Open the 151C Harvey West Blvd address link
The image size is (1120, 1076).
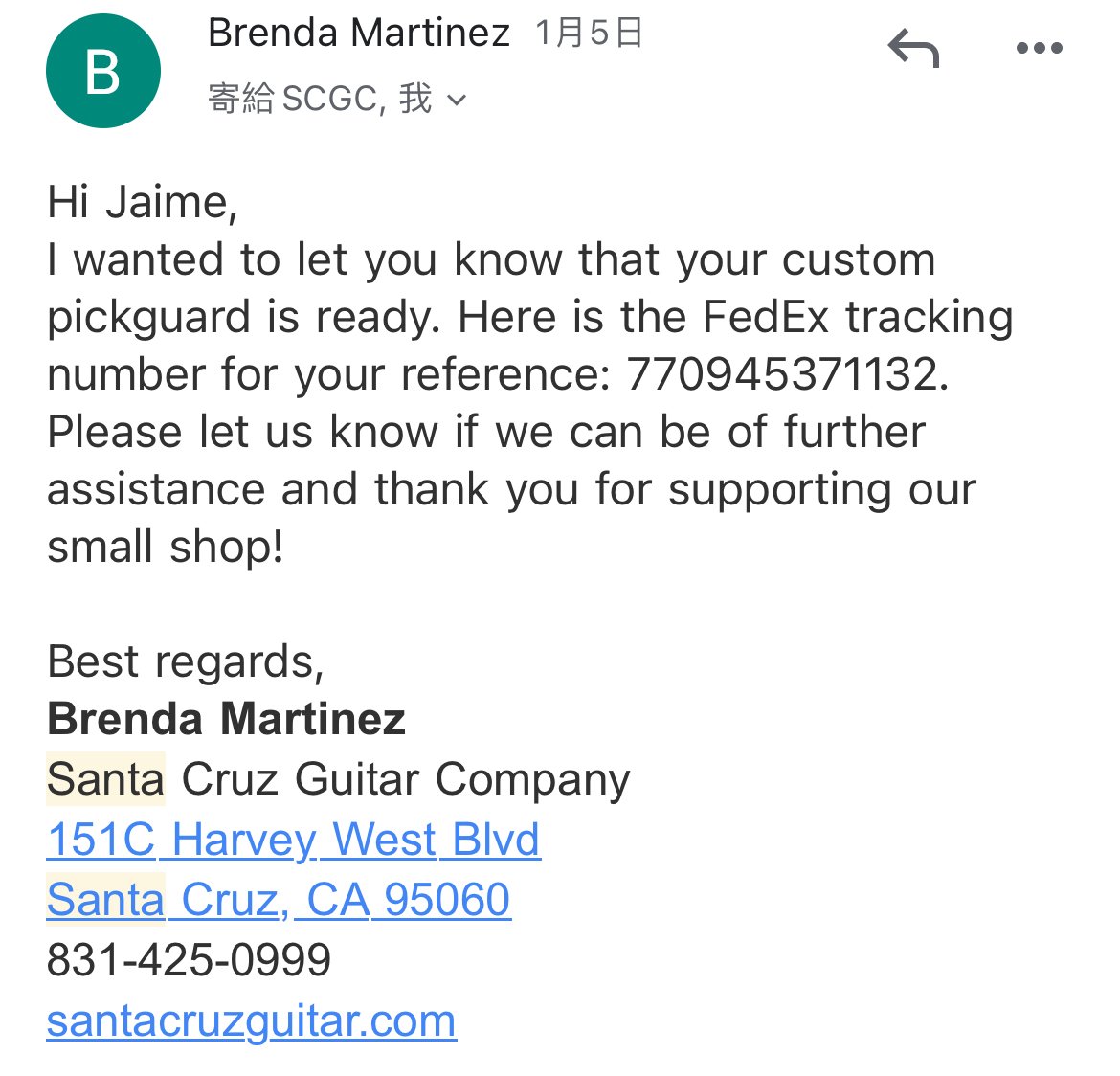[x=293, y=840]
